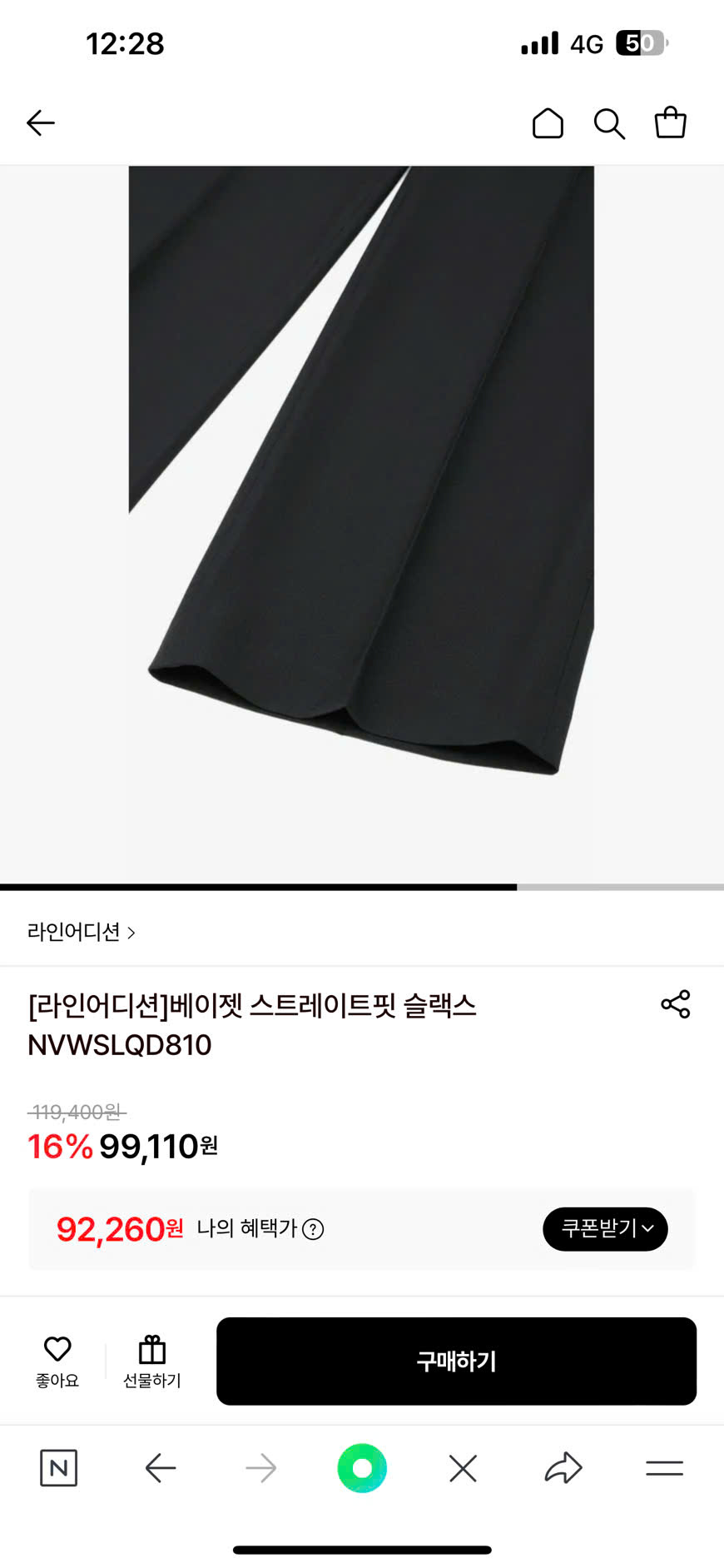The image size is (724, 1568).
Task: Close the page with the X icon
Action: (463, 1468)
